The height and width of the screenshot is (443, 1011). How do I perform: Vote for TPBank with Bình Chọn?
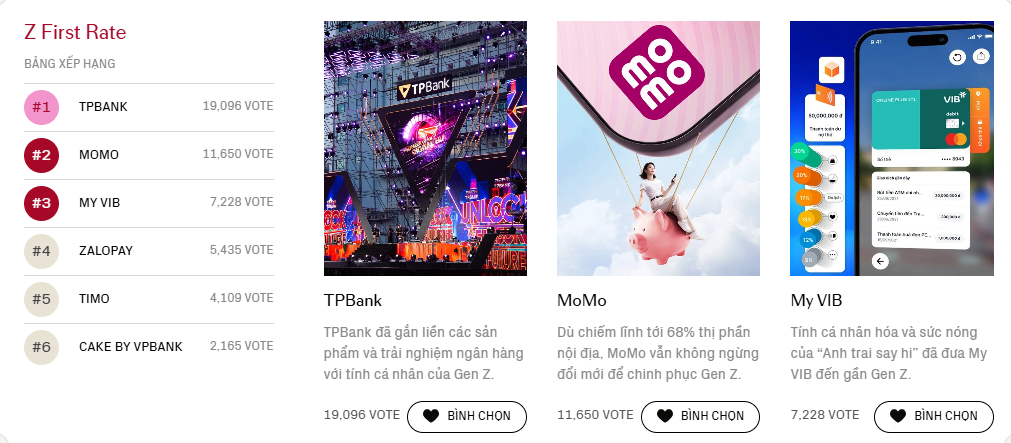466,416
